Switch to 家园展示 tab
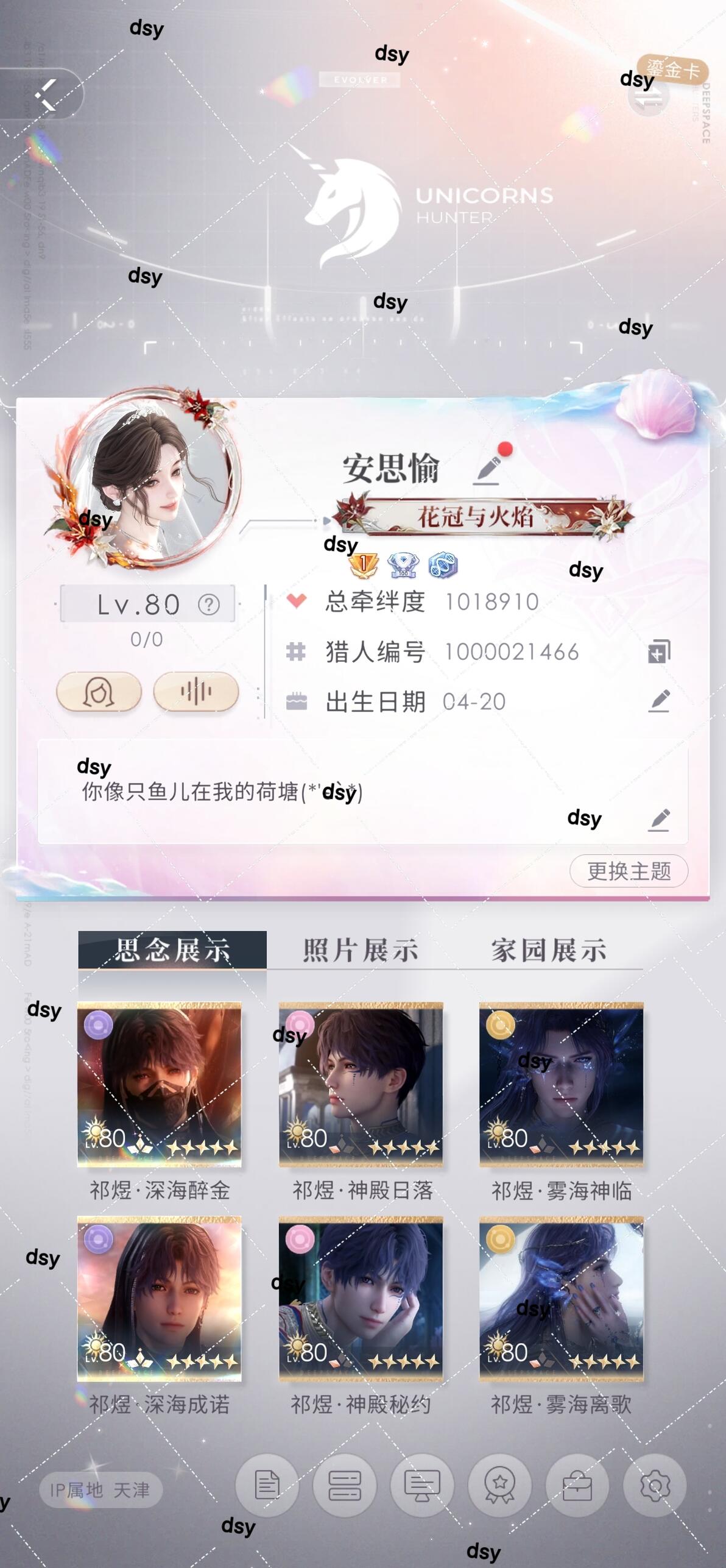The width and height of the screenshot is (726, 1568). pyautogui.click(x=549, y=950)
